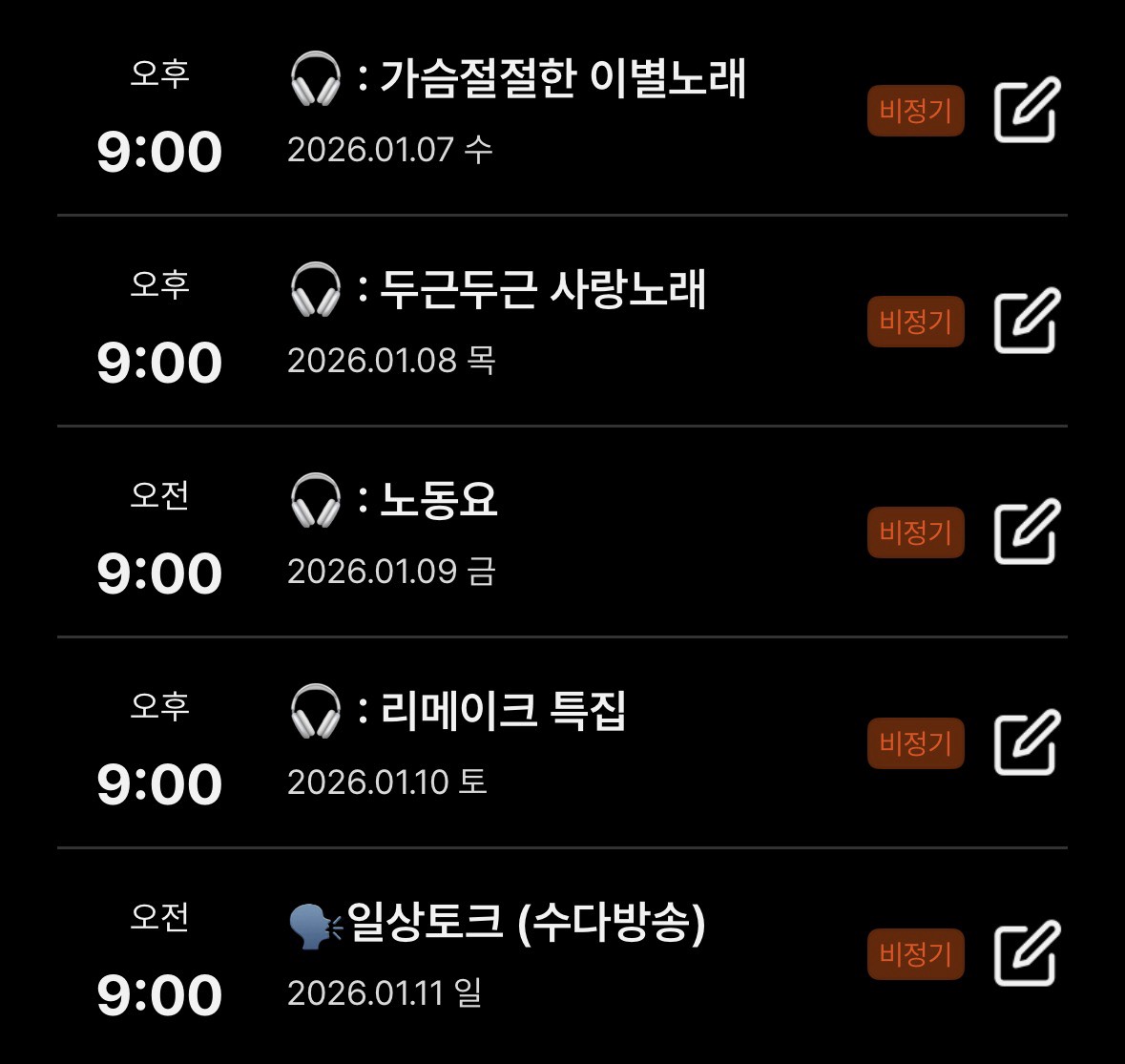This screenshot has height=1064, width=1125.
Task: Edit the 리메이크 특집 schedule
Action: coord(1026,743)
